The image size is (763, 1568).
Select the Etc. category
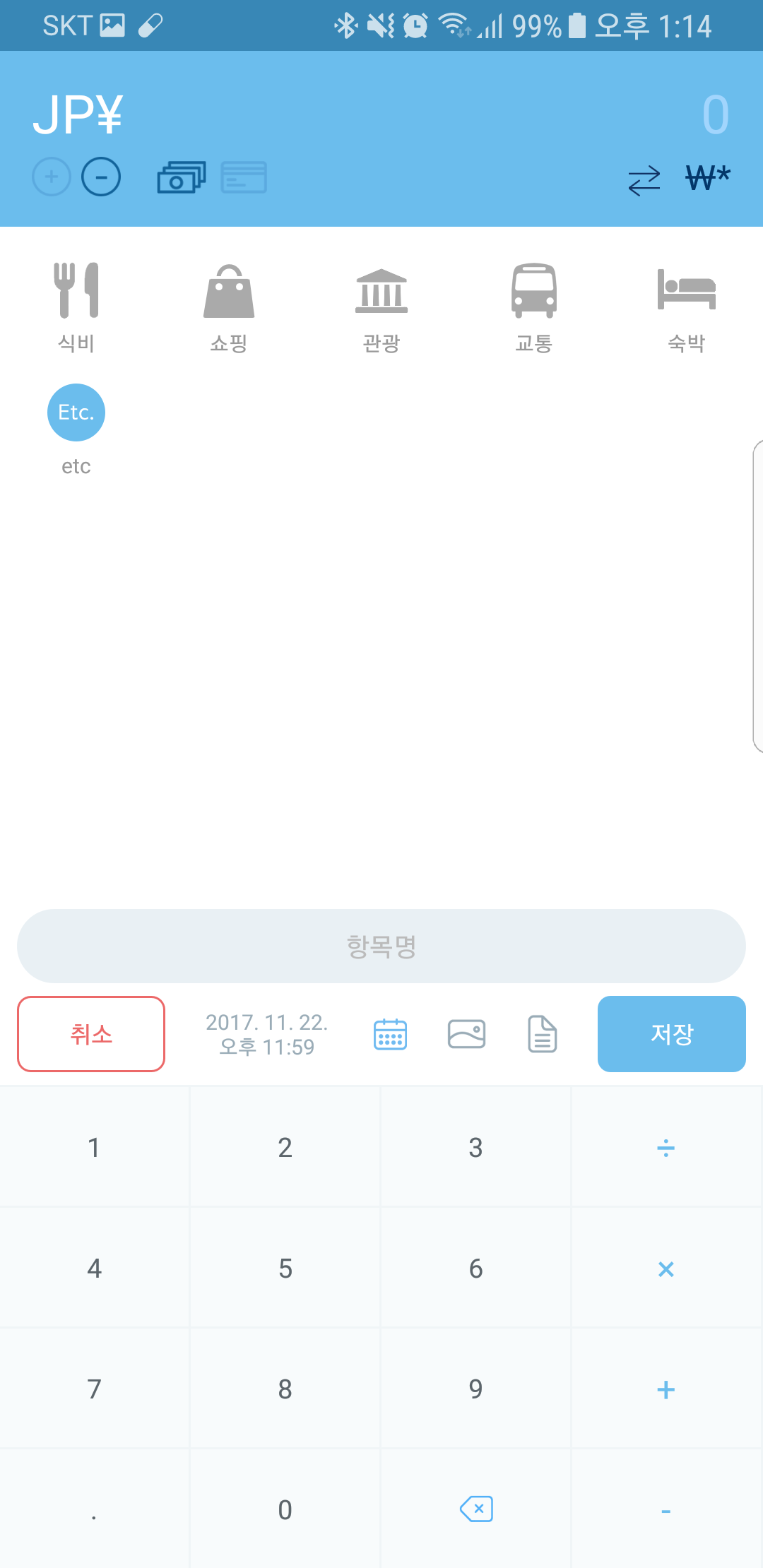pyautogui.click(x=76, y=412)
